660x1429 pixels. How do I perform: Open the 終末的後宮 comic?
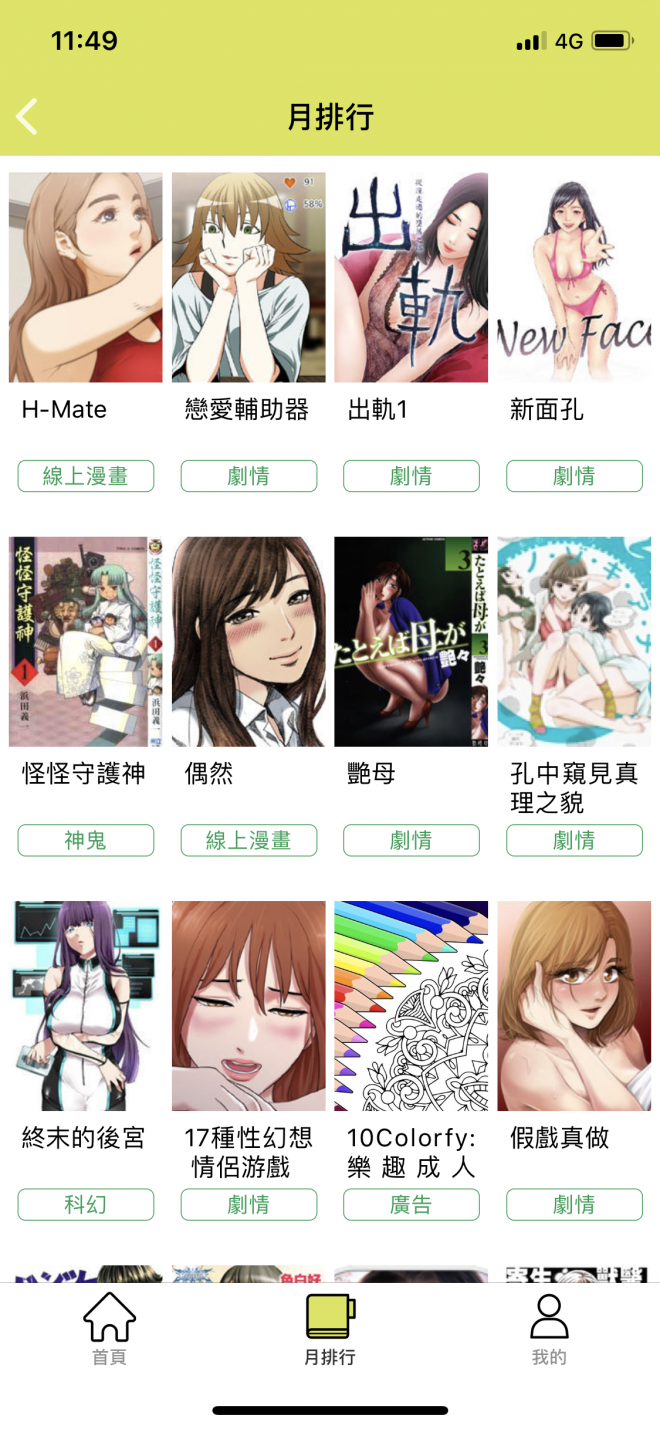click(x=86, y=1006)
